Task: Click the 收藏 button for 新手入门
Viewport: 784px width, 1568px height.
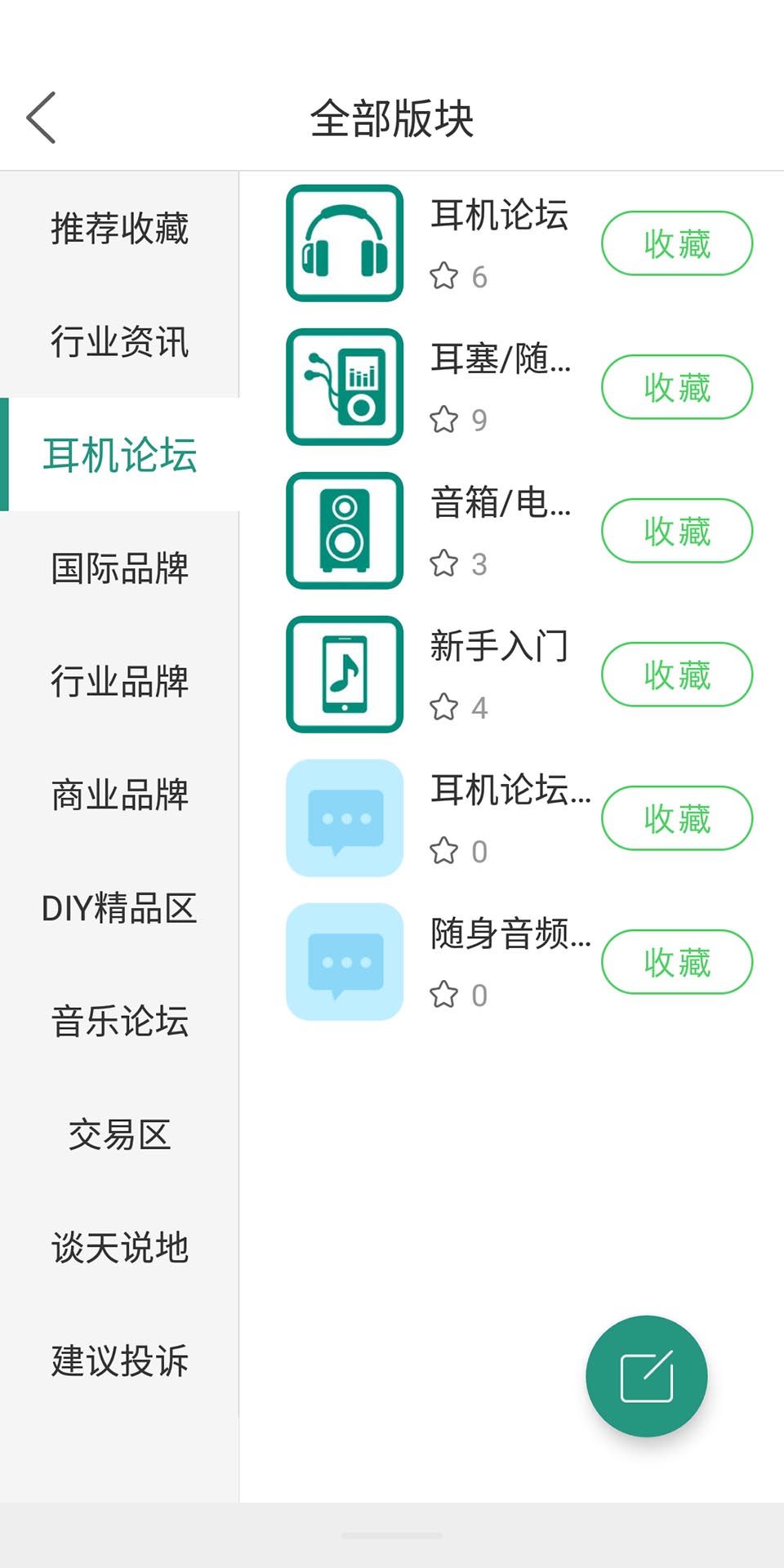Action: [x=676, y=674]
